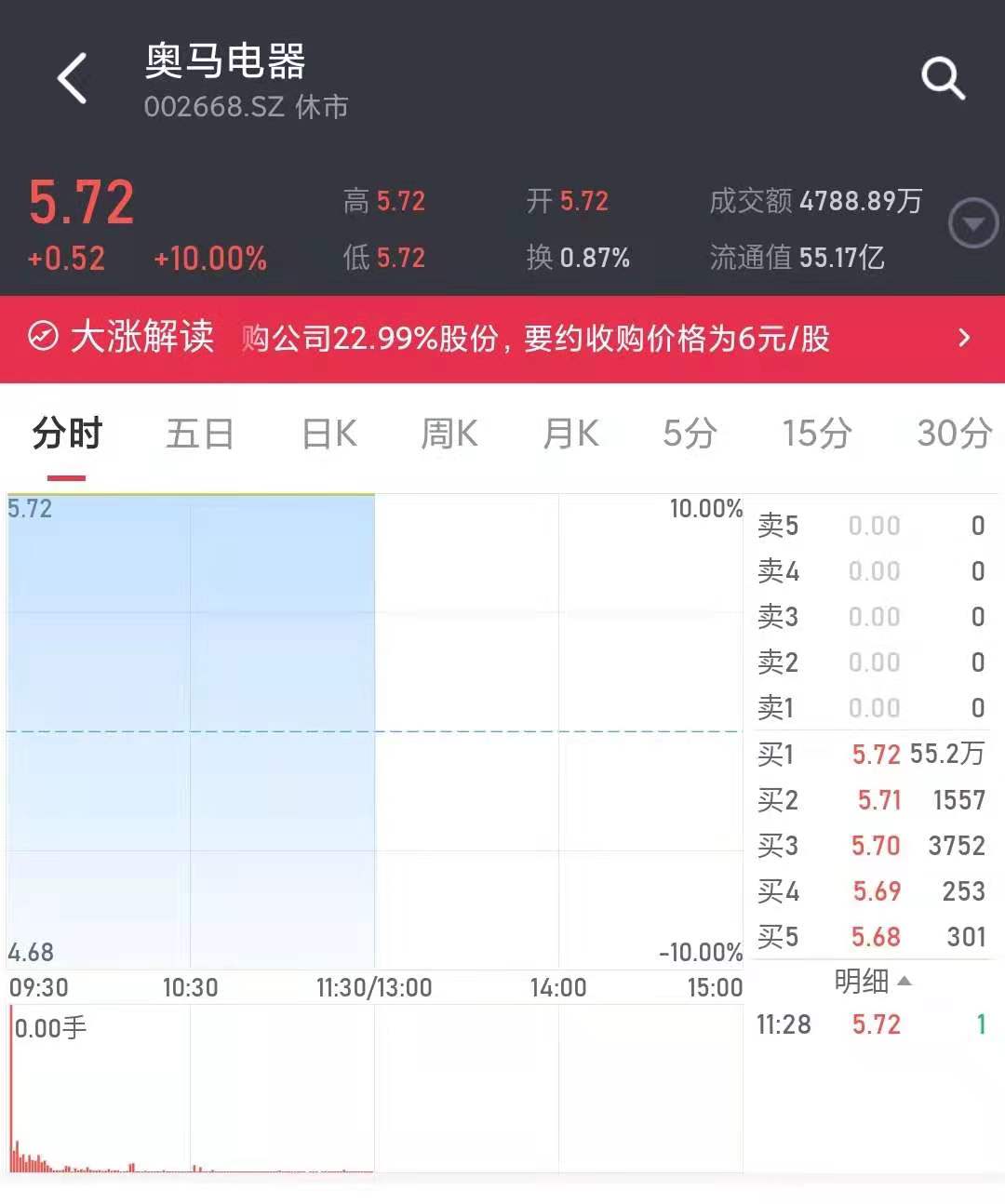Image resolution: width=1005 pixels, height=1204 pixels.
Task: Switch to the 5分 chart tab
Action: [x=690, y=434]
